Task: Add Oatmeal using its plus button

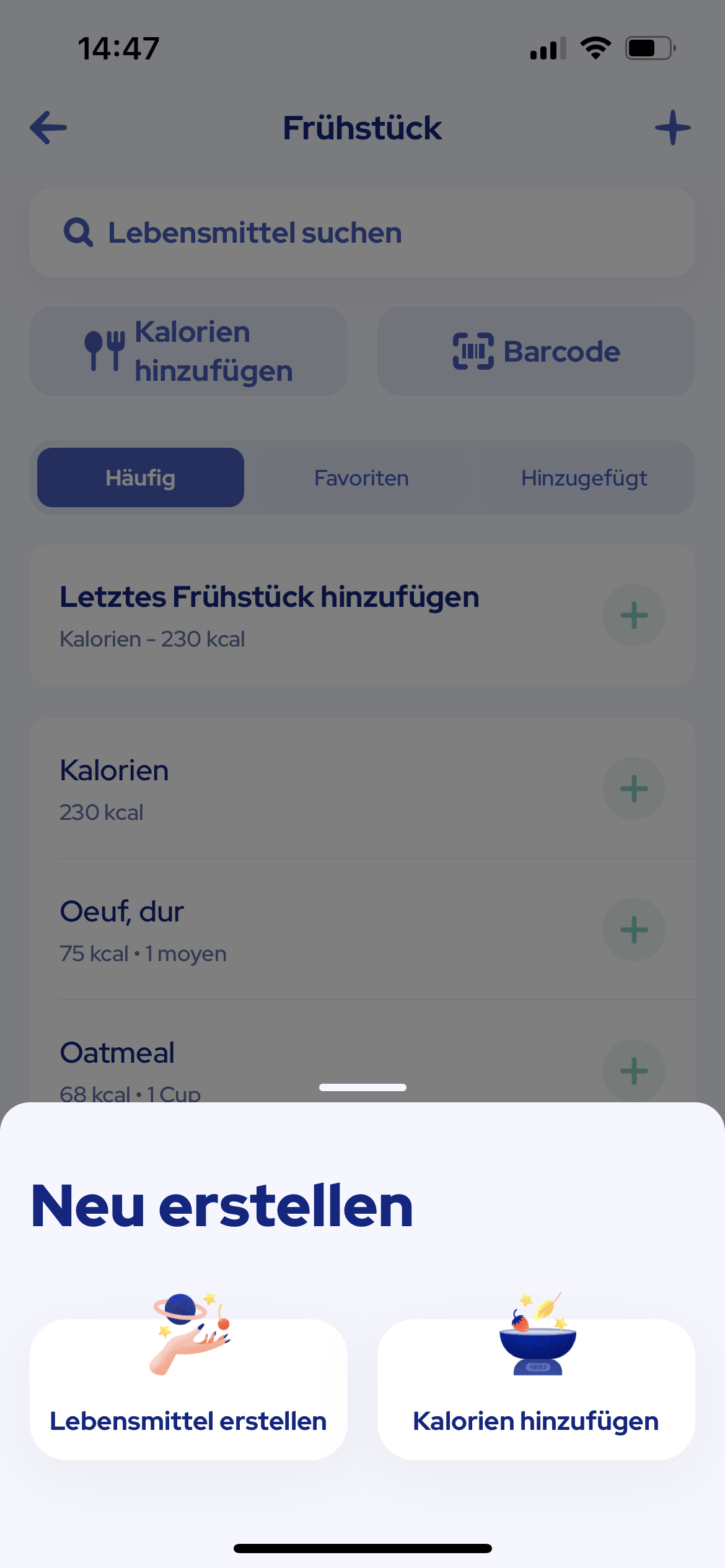Action: coord(633,1070)
